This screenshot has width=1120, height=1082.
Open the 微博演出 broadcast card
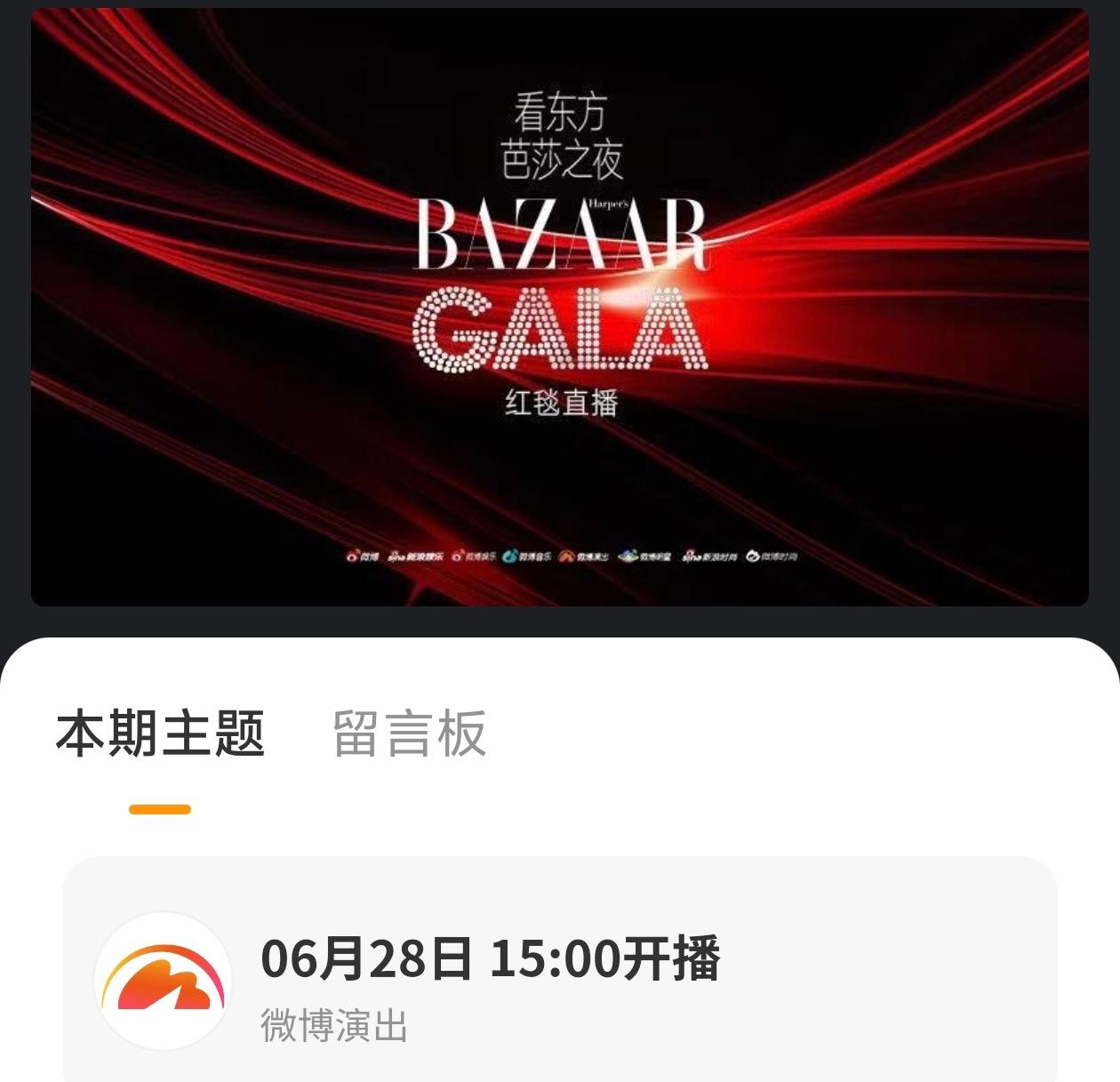coord(560,978)
